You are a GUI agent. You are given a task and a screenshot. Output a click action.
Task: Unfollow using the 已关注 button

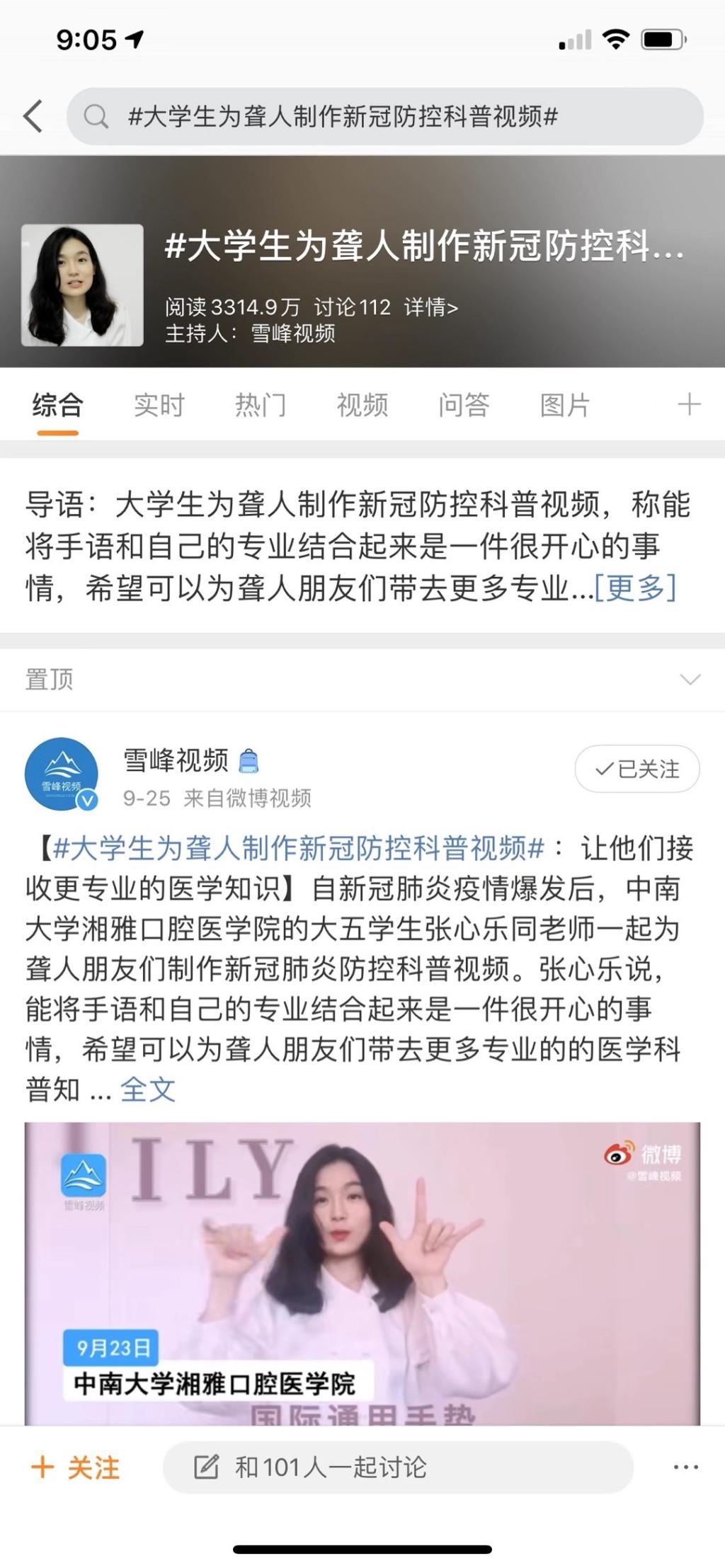[636, 769]
